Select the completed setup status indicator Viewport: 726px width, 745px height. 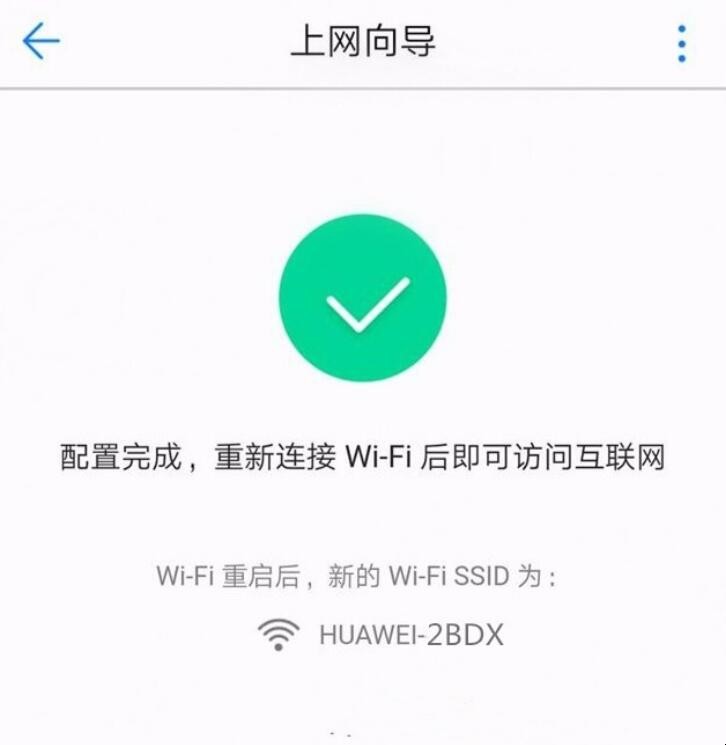click(x=363, y=305)
